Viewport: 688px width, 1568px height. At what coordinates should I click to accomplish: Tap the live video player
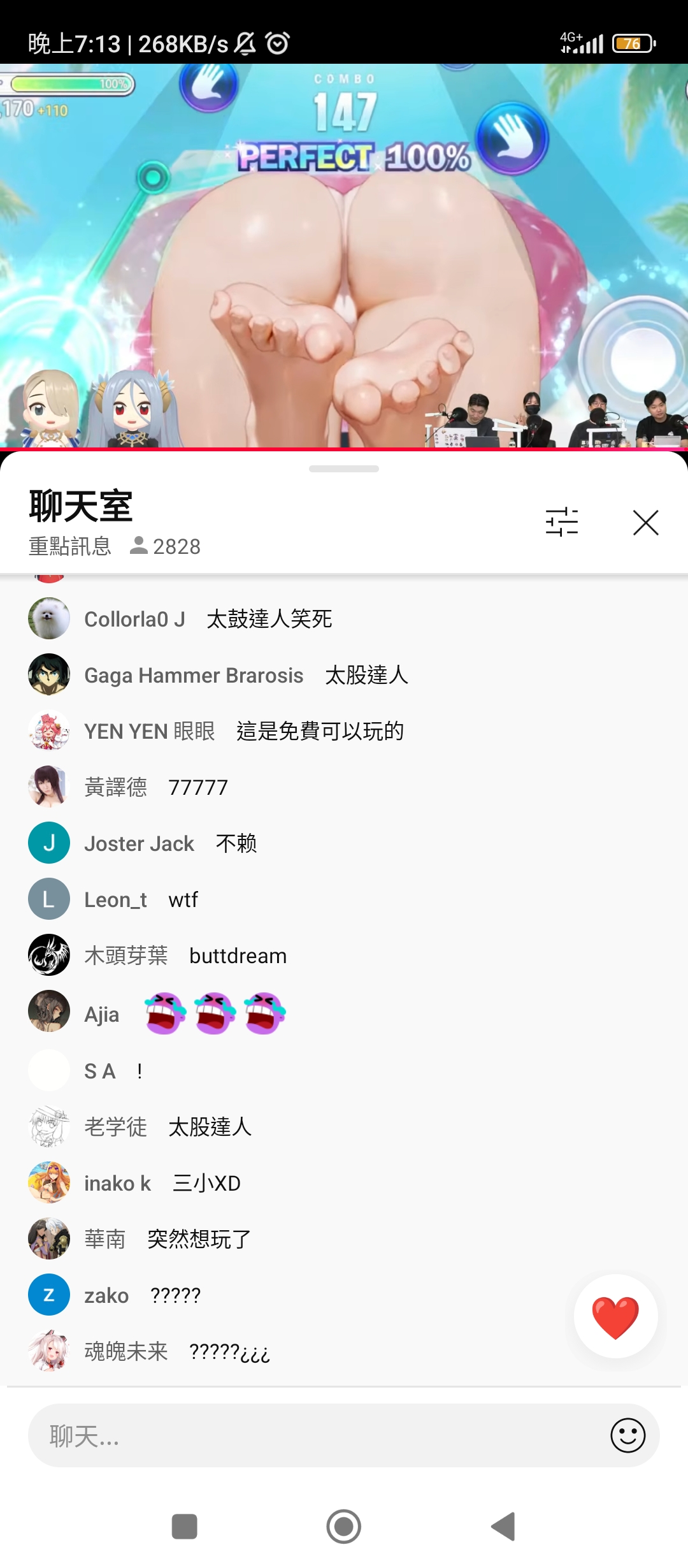[x=344, y=256]
